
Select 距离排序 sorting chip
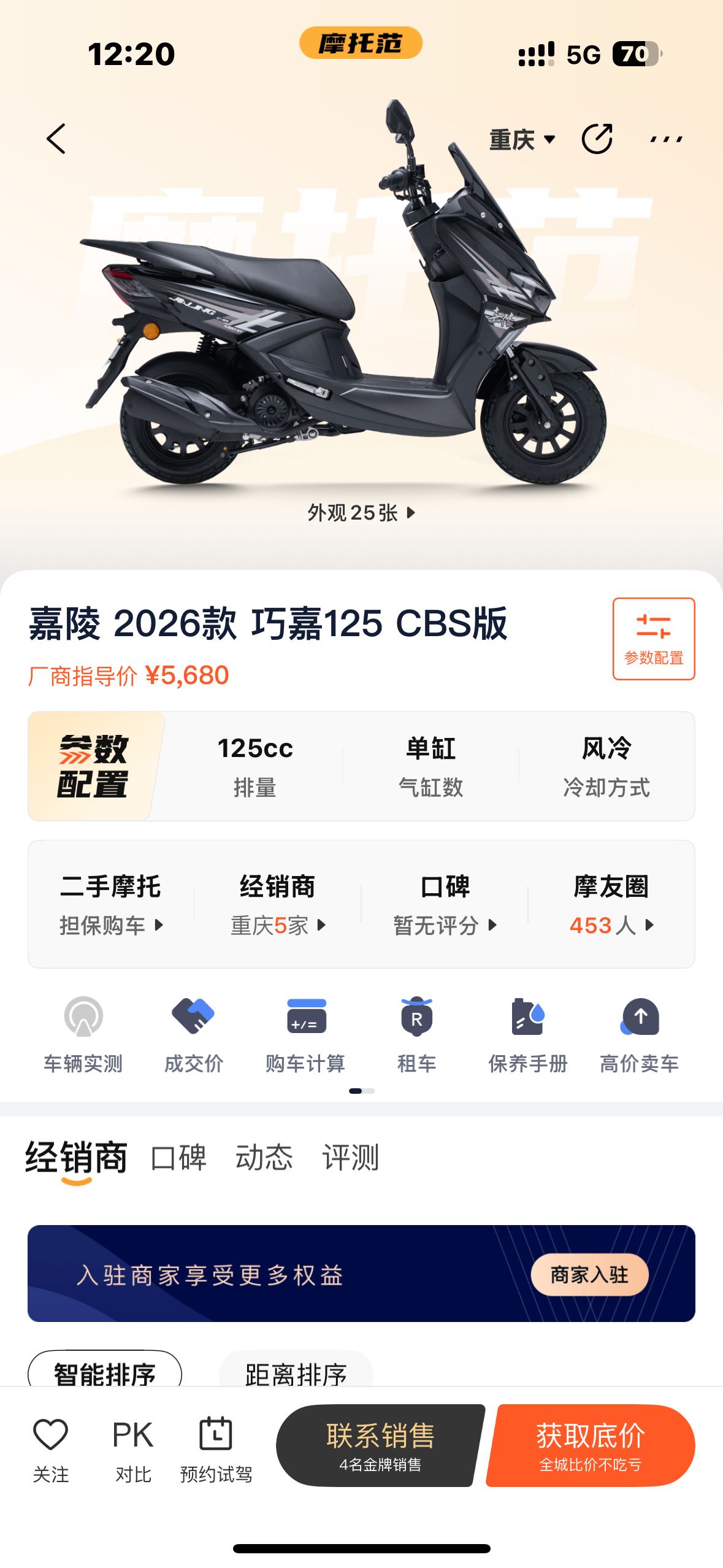[x=296, y=1372]
